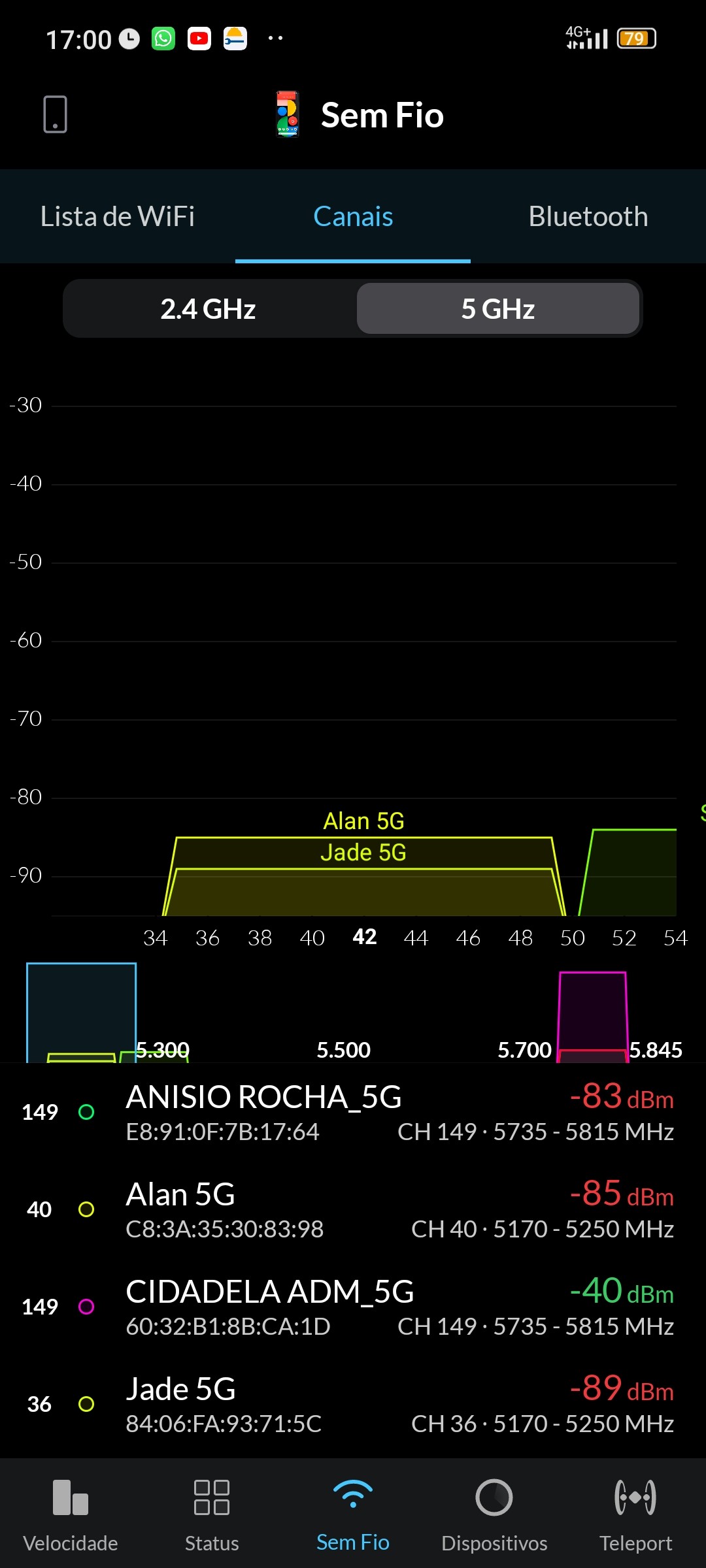Open ANISIO ROCHA_5G network details
This screenshot has height=1568, width=706.
[353, 1112]
